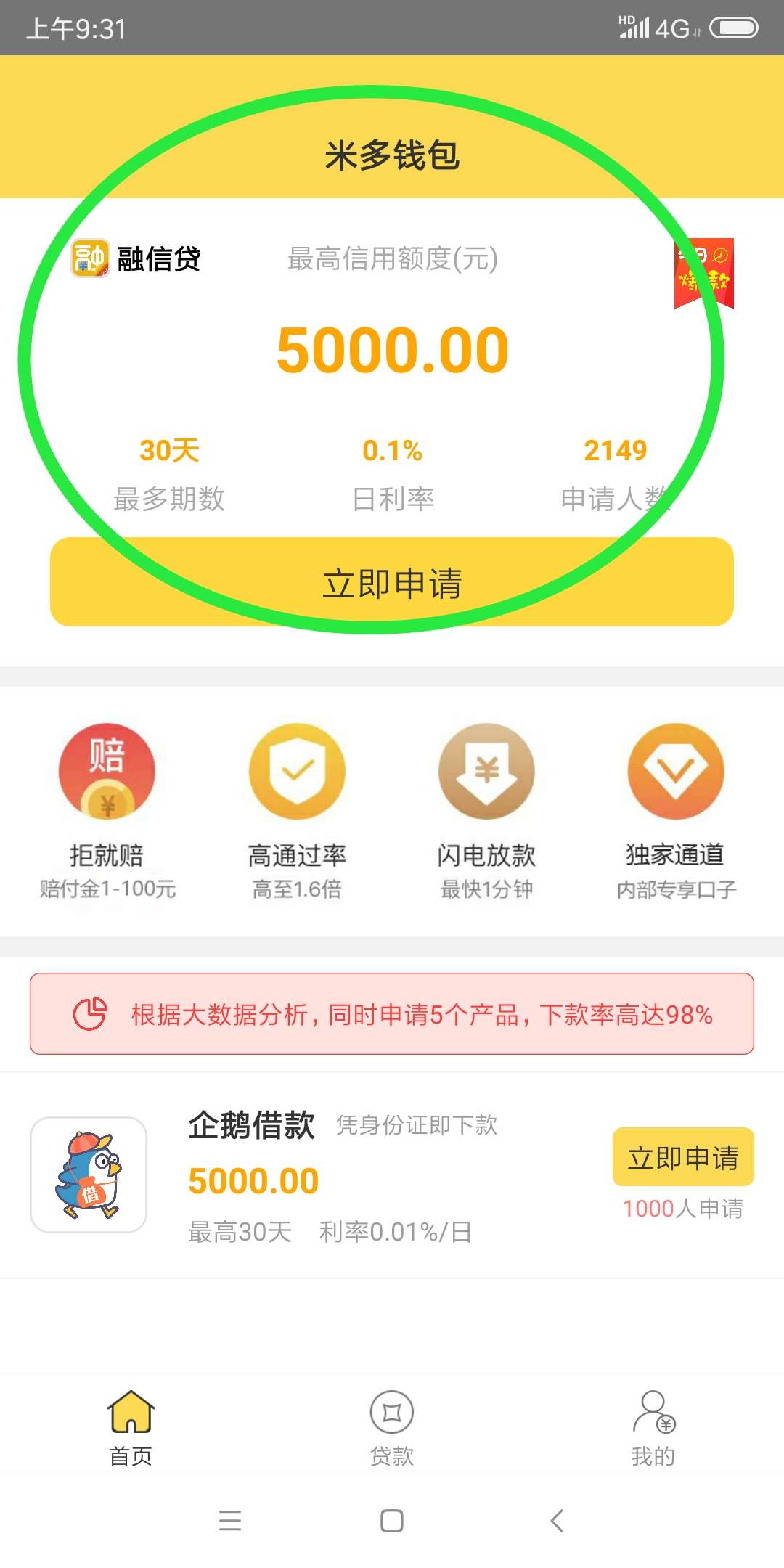Switch to the 我的 tab
This screenshot has width=784, height=1568.
(x=653, y=1427)
